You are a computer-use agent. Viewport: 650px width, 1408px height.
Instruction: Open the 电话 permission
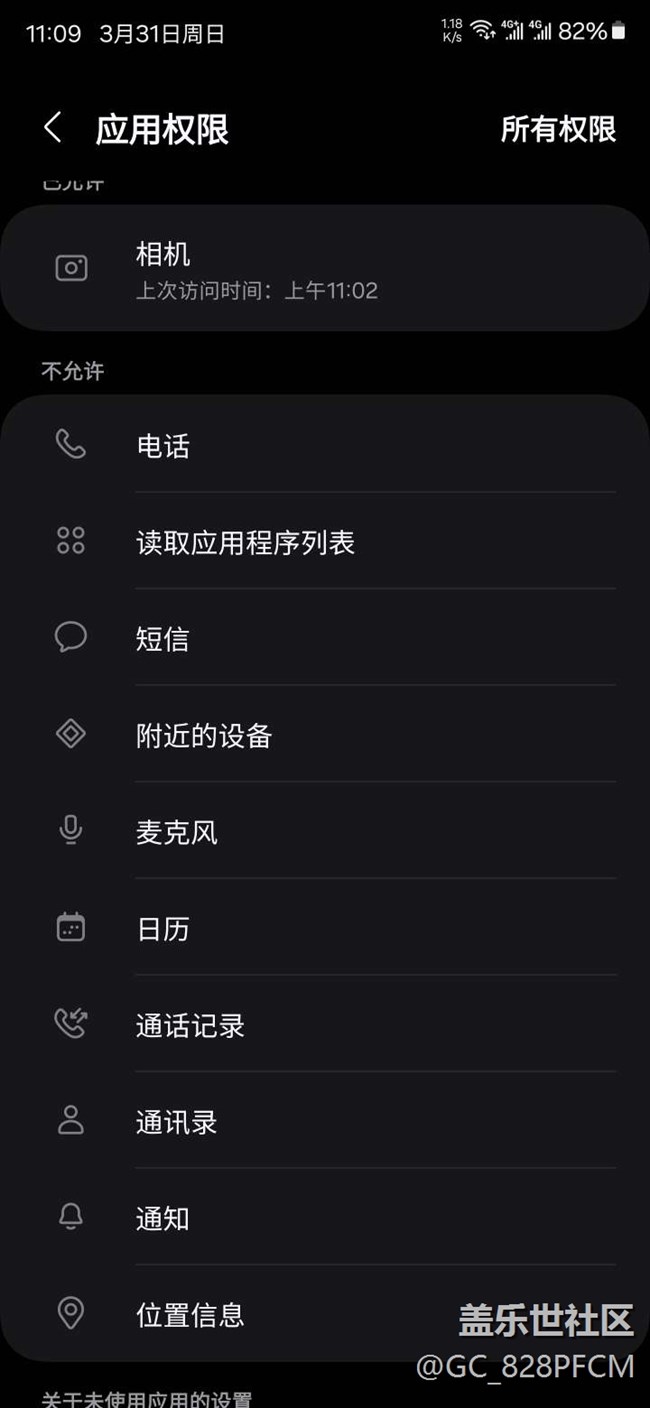coord(325,444)
